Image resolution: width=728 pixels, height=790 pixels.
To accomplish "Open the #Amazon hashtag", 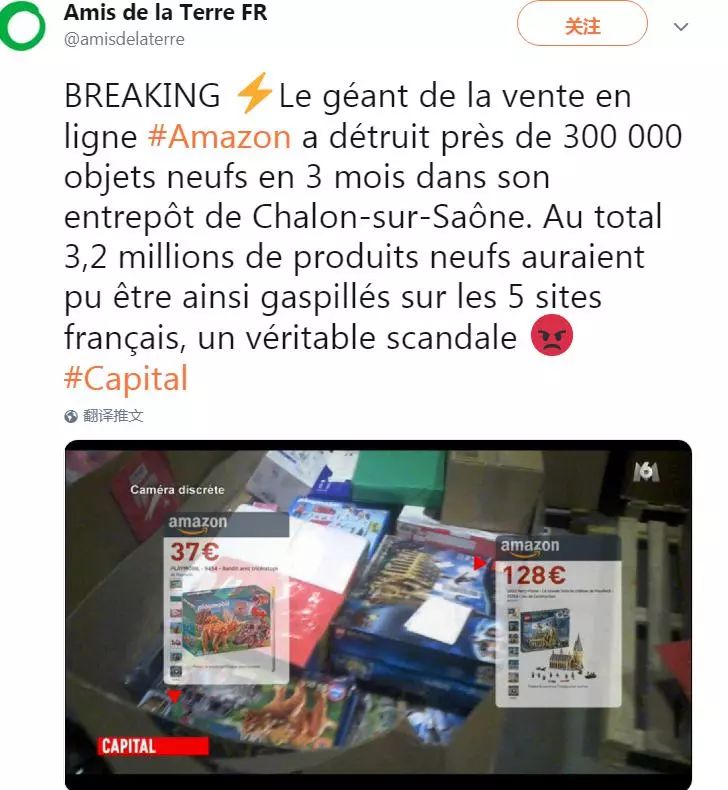I will (218, 136).
